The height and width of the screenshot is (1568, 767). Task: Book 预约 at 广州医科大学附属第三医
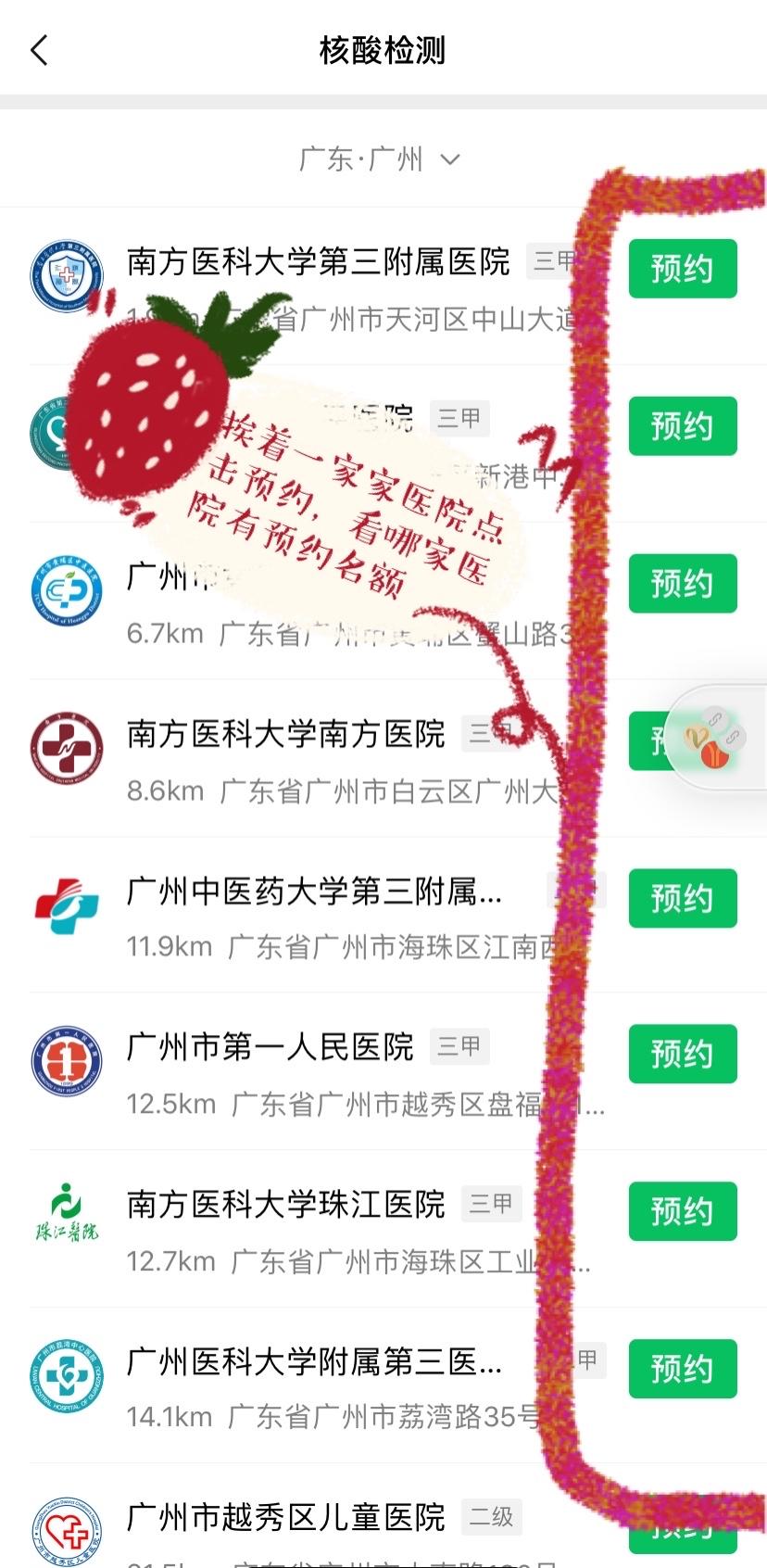pyautogui.click(x=682, y=1369)
